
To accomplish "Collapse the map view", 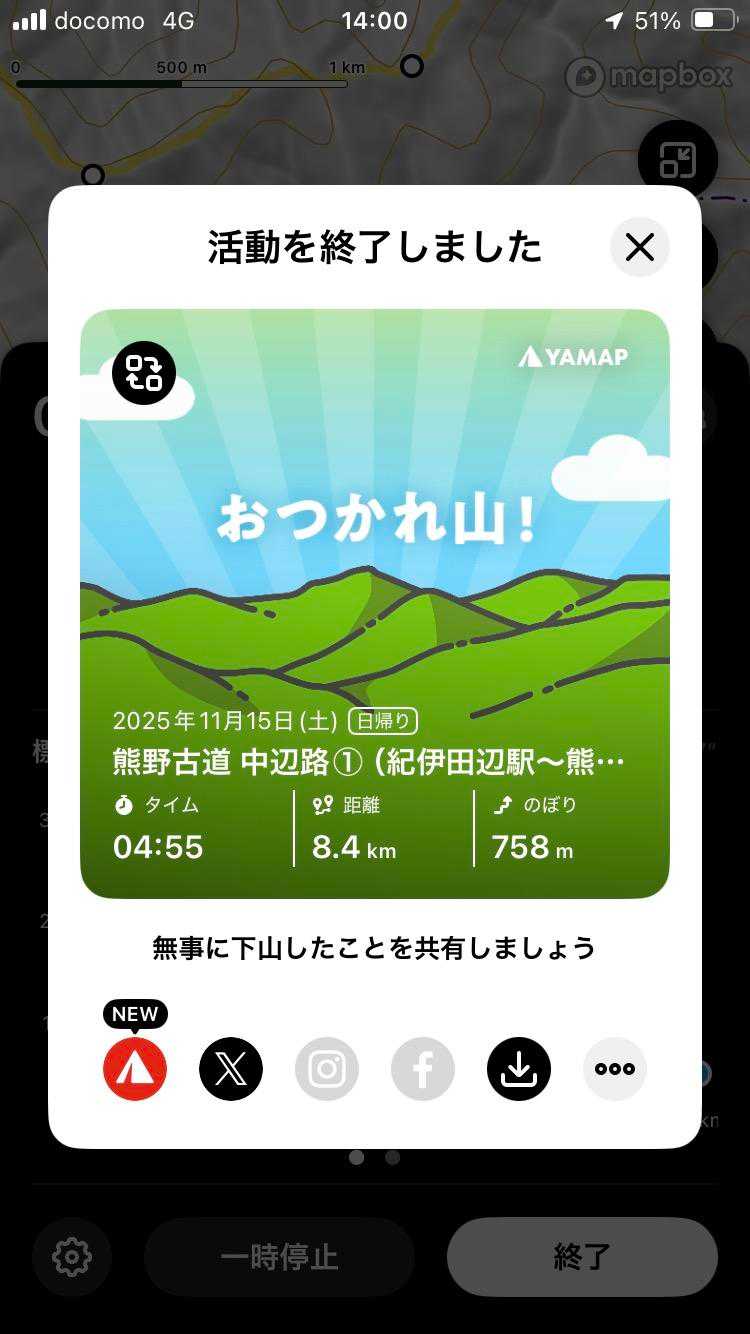I will 677,160.
